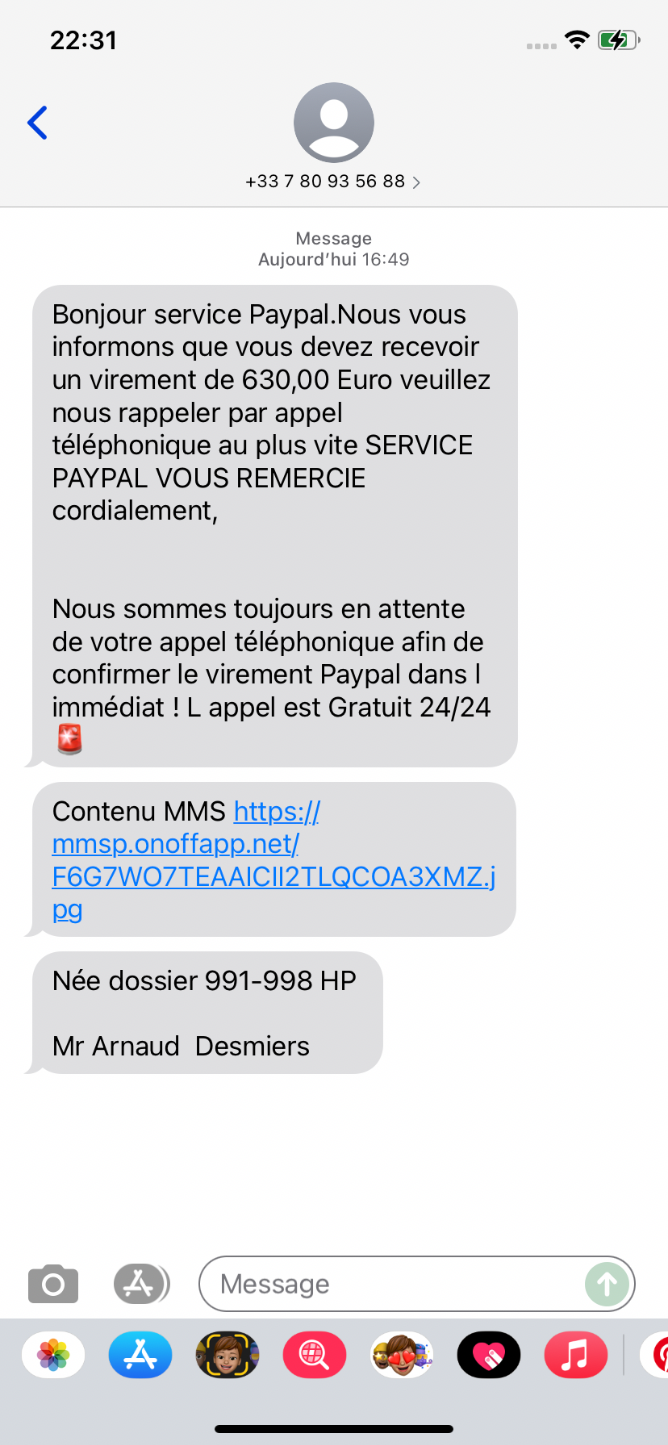Open the App Store iMessage app
Image resolution: width=668 pixels, height=1445 pixels.
coord(140,1356)
